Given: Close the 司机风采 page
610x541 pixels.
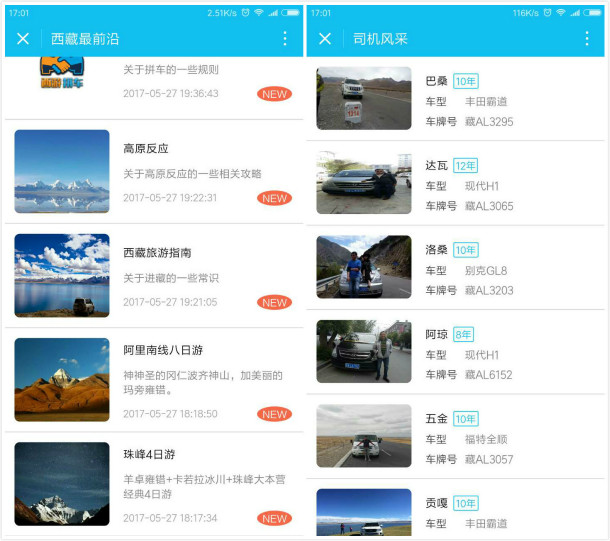Looking at the screenshot, I should tap(325, 39).
